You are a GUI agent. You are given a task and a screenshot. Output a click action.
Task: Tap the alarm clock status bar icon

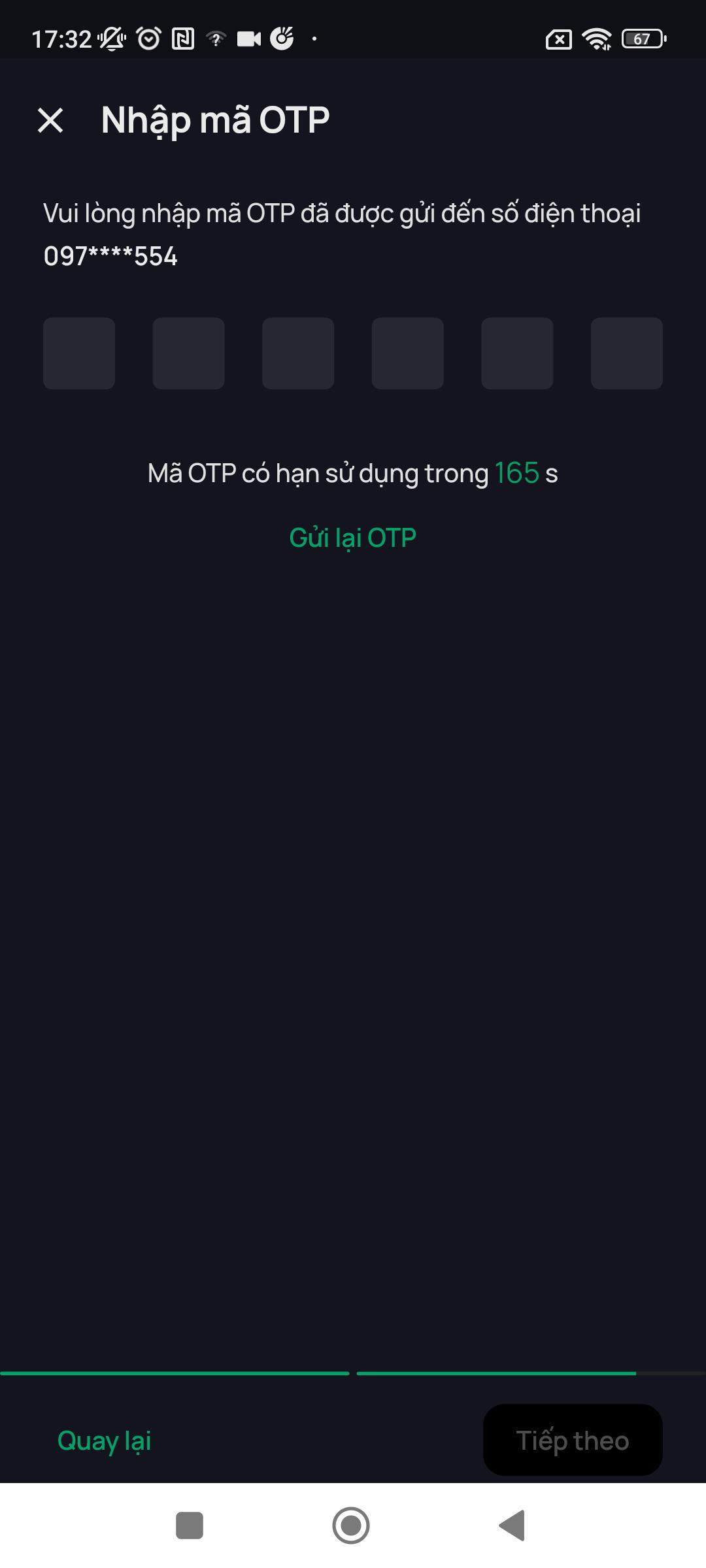[149, 39]
